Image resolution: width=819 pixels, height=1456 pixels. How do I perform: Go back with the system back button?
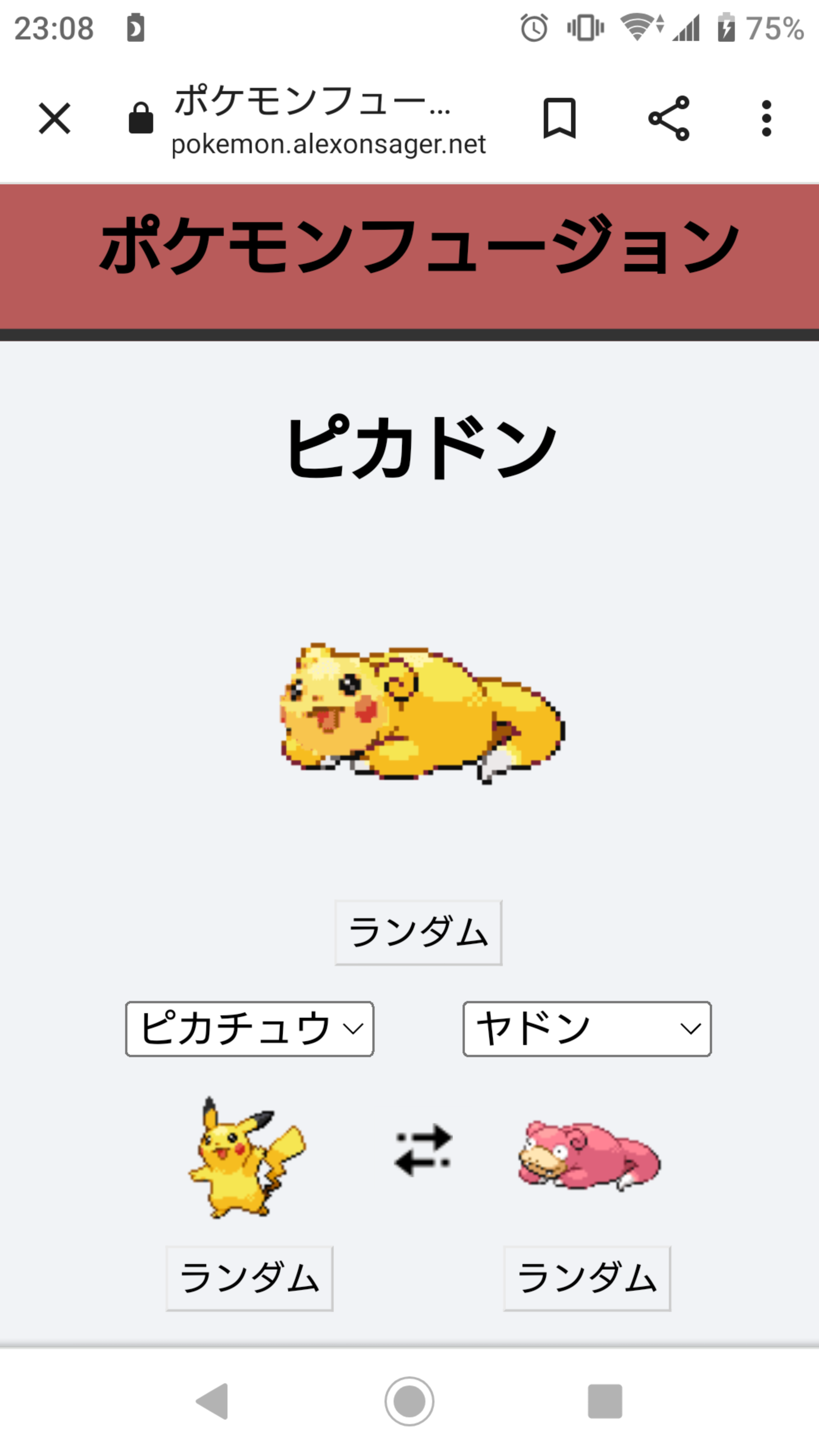coord(212,1401)
